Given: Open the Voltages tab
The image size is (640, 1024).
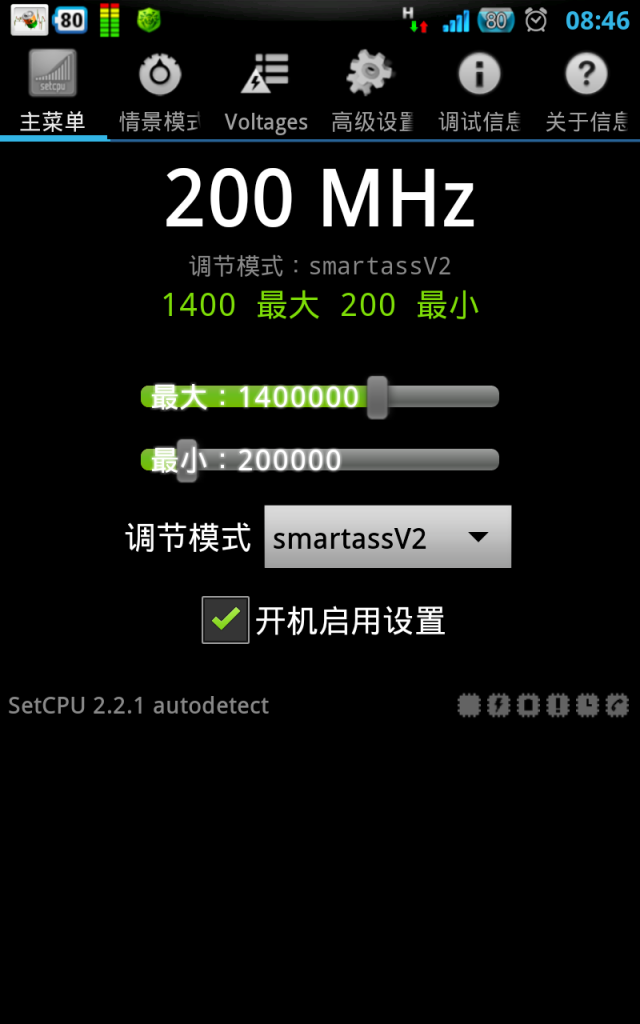Looking at the screenshot, I should coord(266,92).
